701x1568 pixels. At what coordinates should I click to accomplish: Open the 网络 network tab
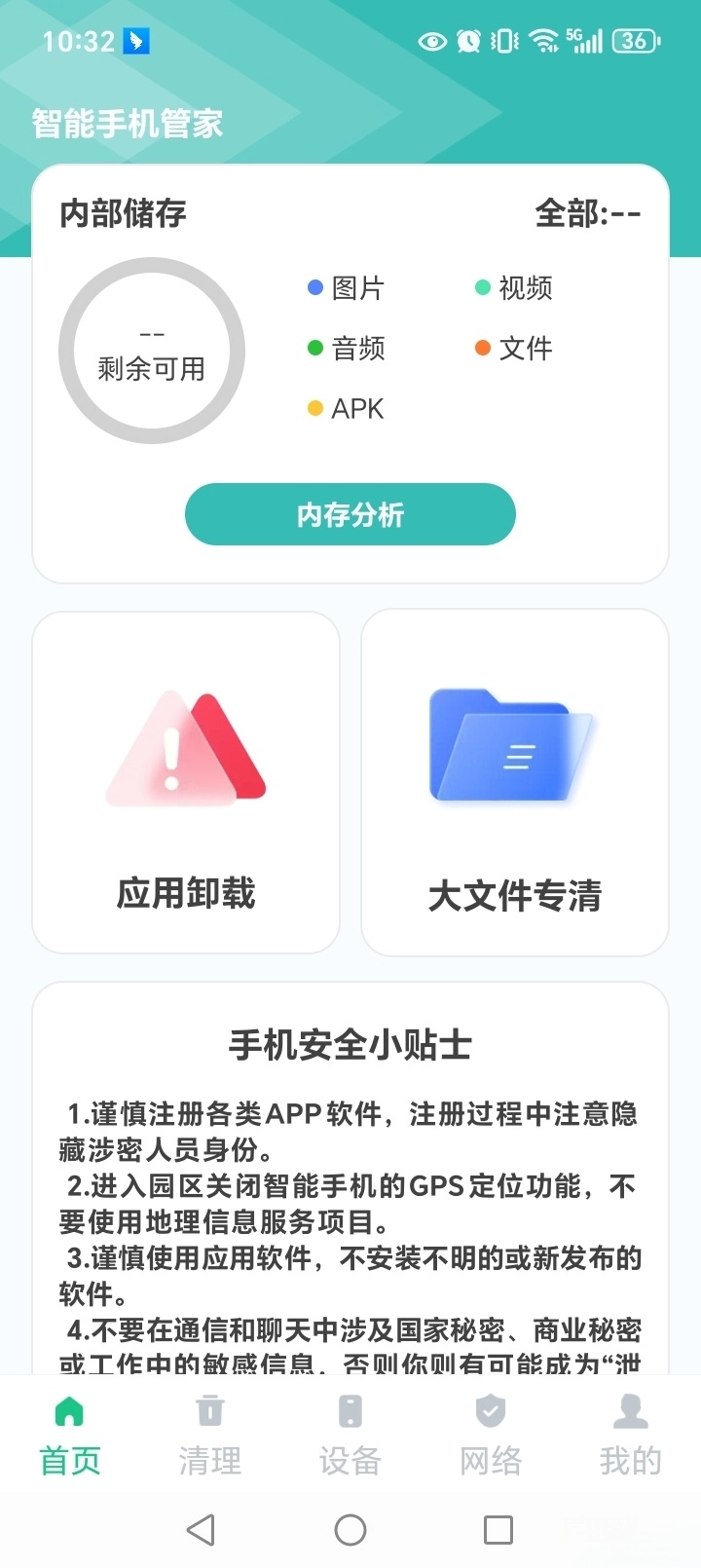point(491,1435)
